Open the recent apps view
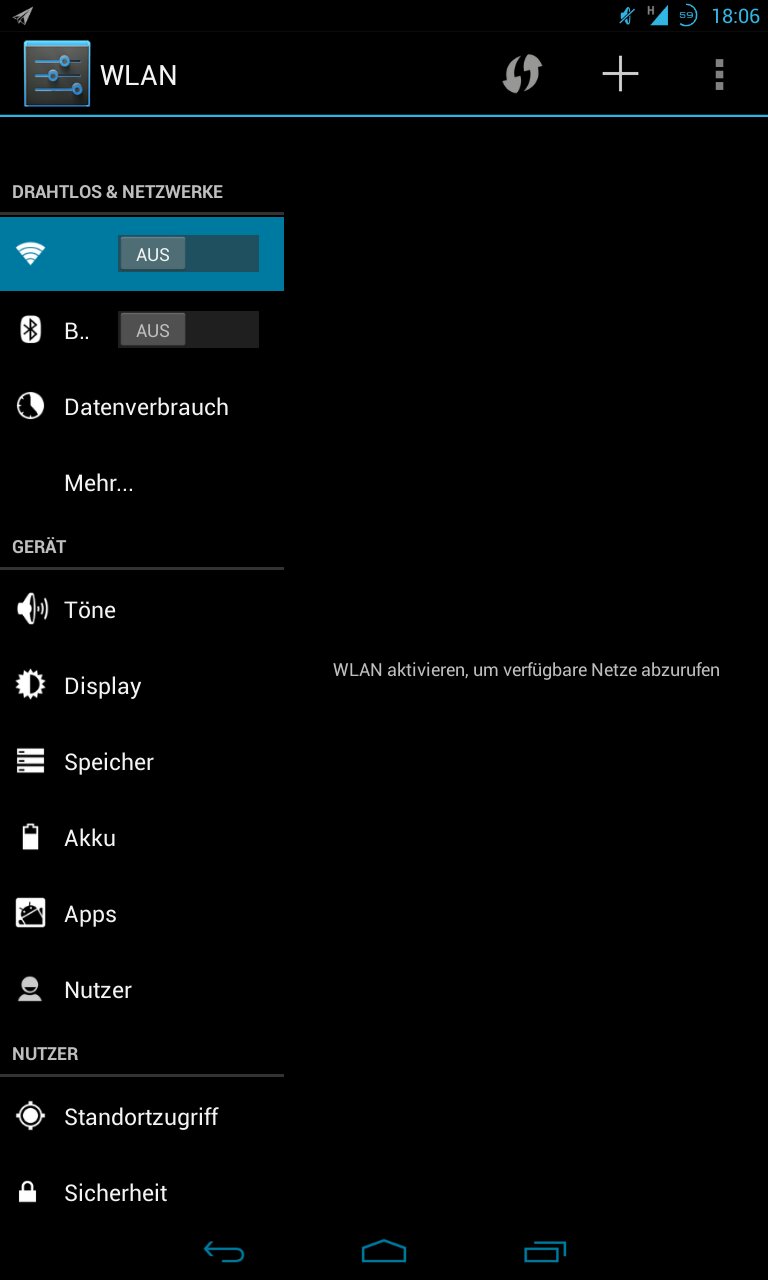768x1280 pixels. 545,1251
